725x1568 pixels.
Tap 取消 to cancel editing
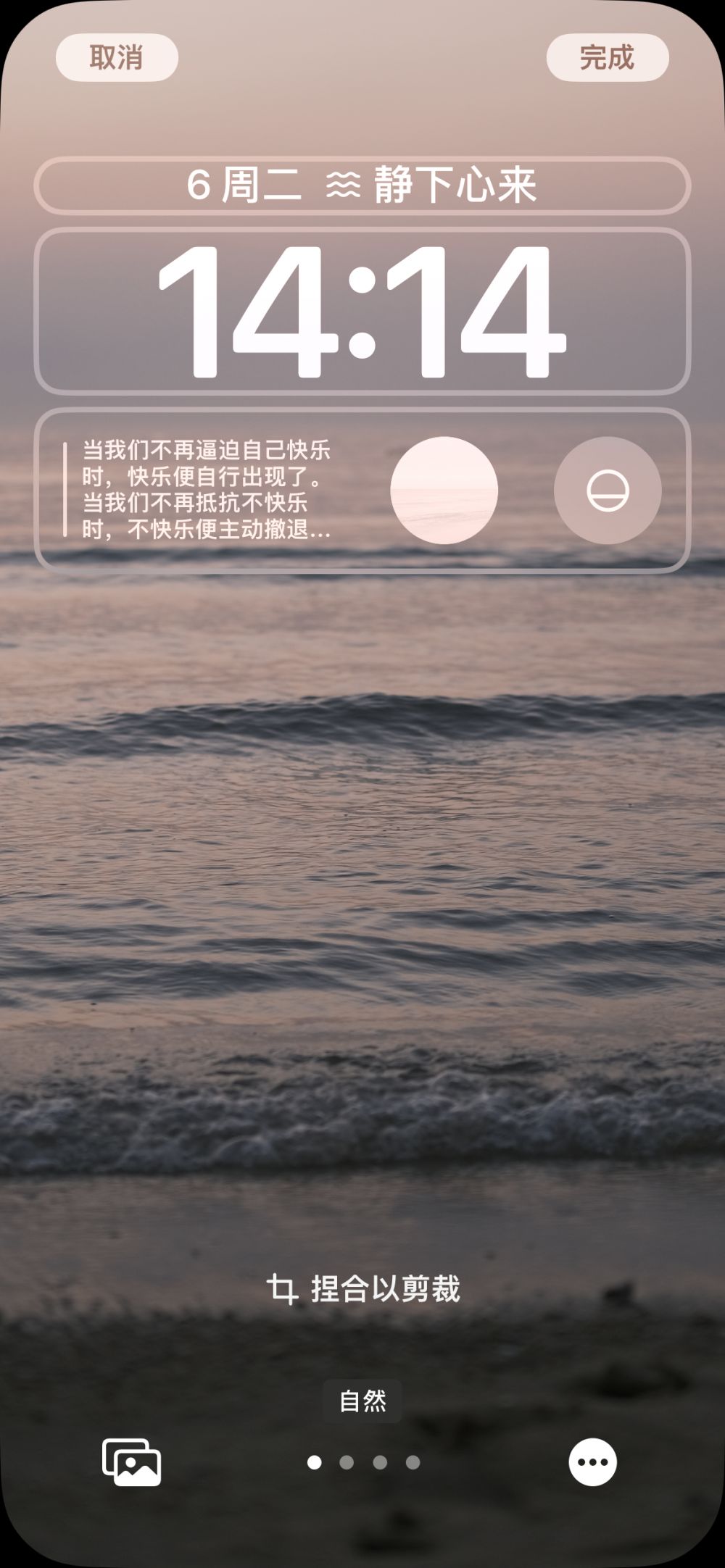[x=117, y=57]
